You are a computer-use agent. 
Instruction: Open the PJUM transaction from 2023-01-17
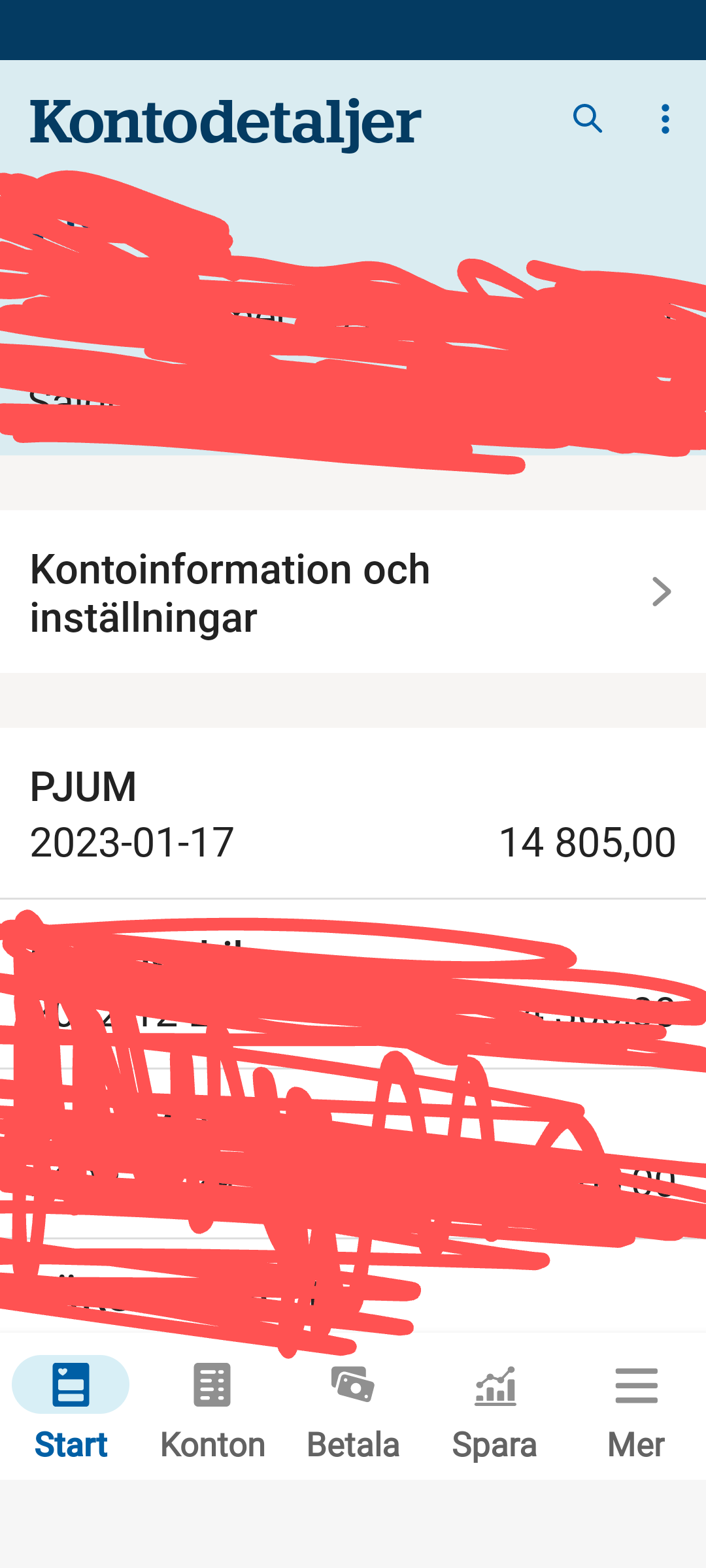[353, 814]
